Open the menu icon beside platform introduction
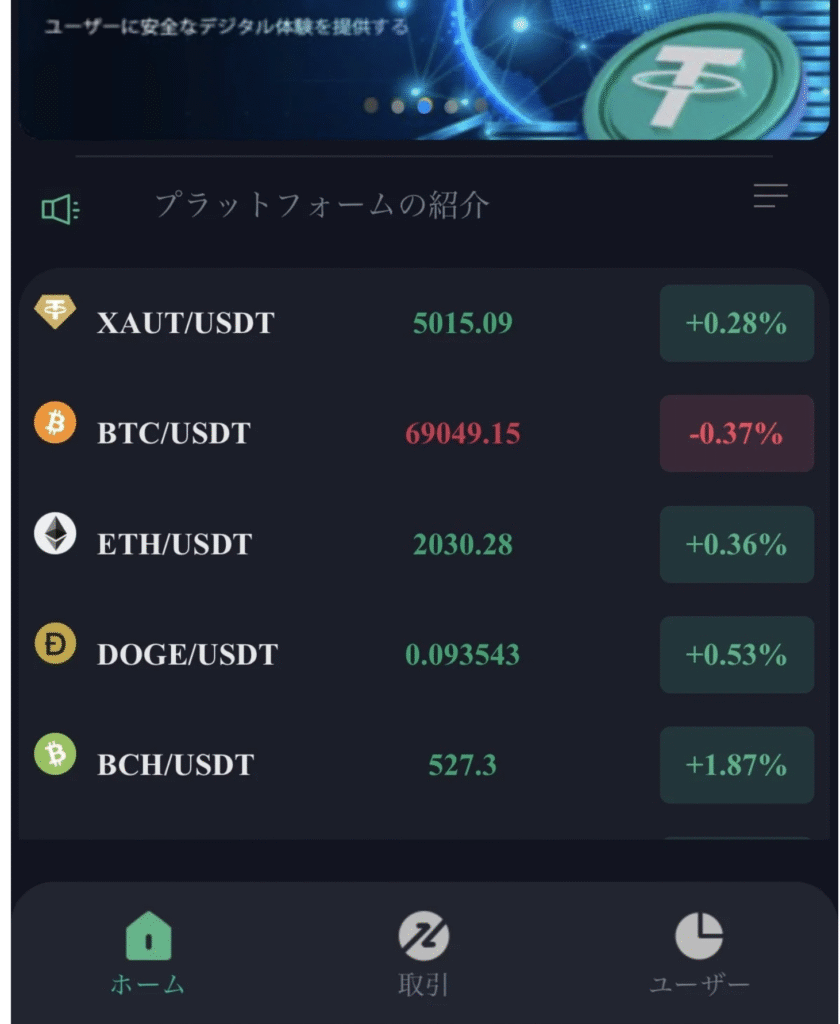This screenshot has height=1024, width=840. (770, 196)
